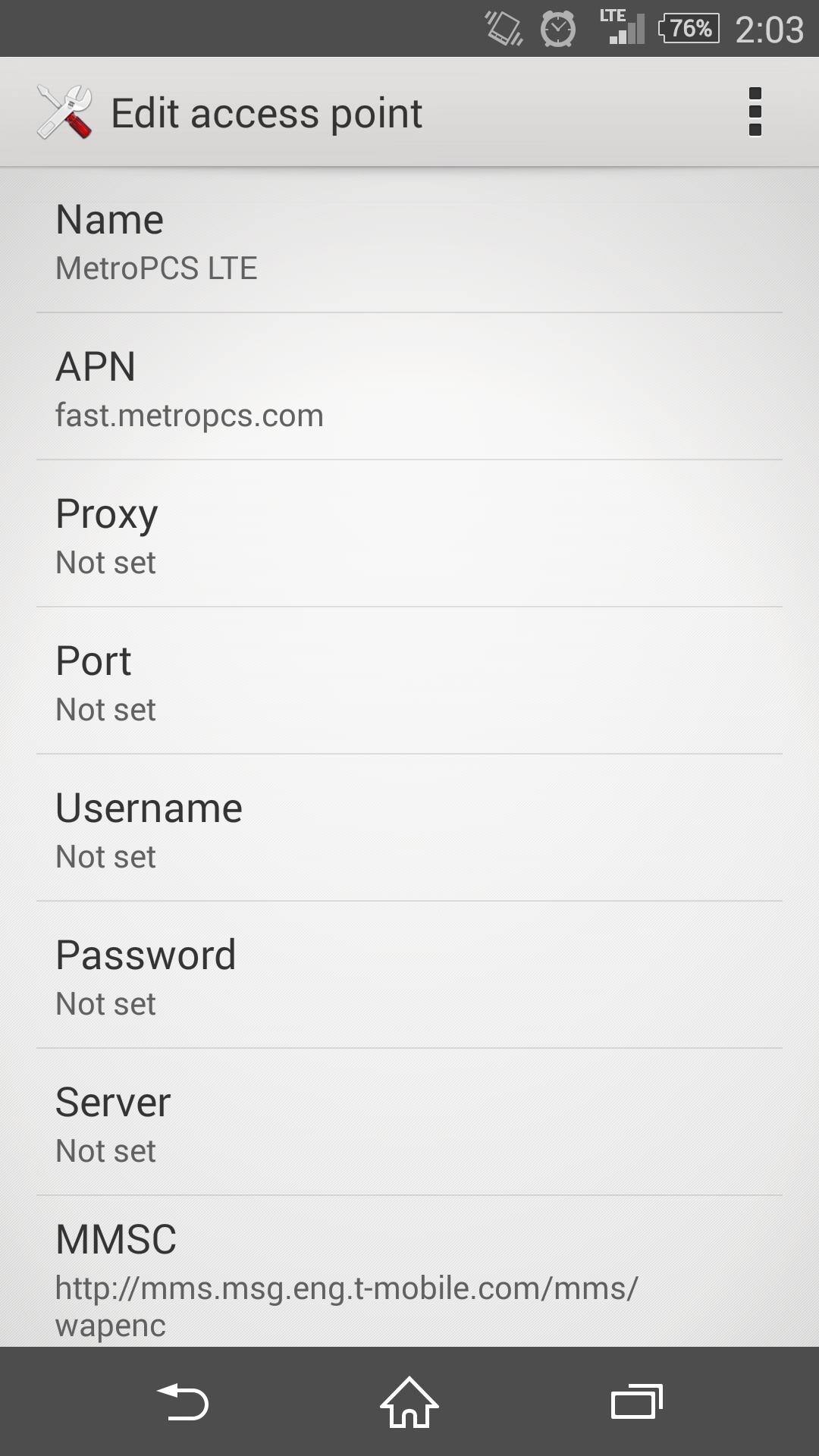Edit the Name setting
This screenshot has width=819, height=1456.
pyautogui.click(x=409, y=241)
